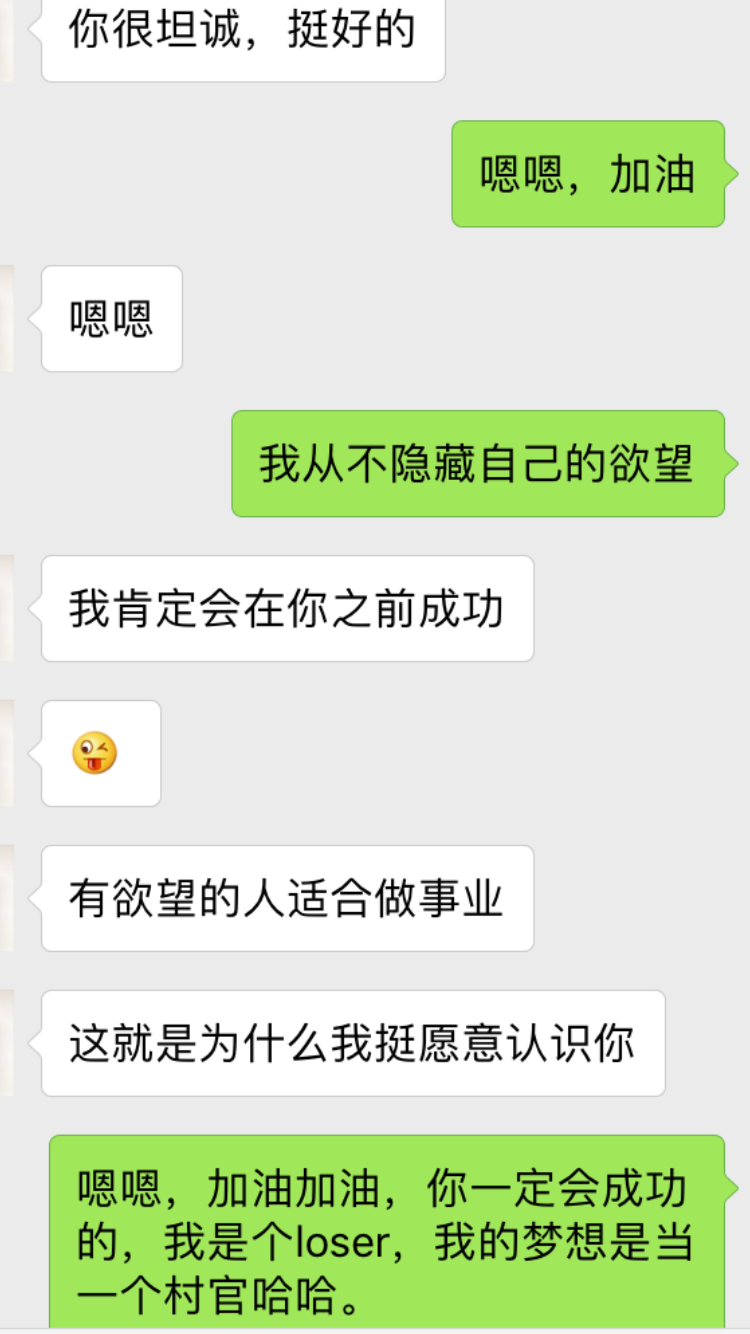Click the avatar beside '我从不隐藏自己的欲望'
This screenshot has height=1334, width=750.
click(744, 464)
